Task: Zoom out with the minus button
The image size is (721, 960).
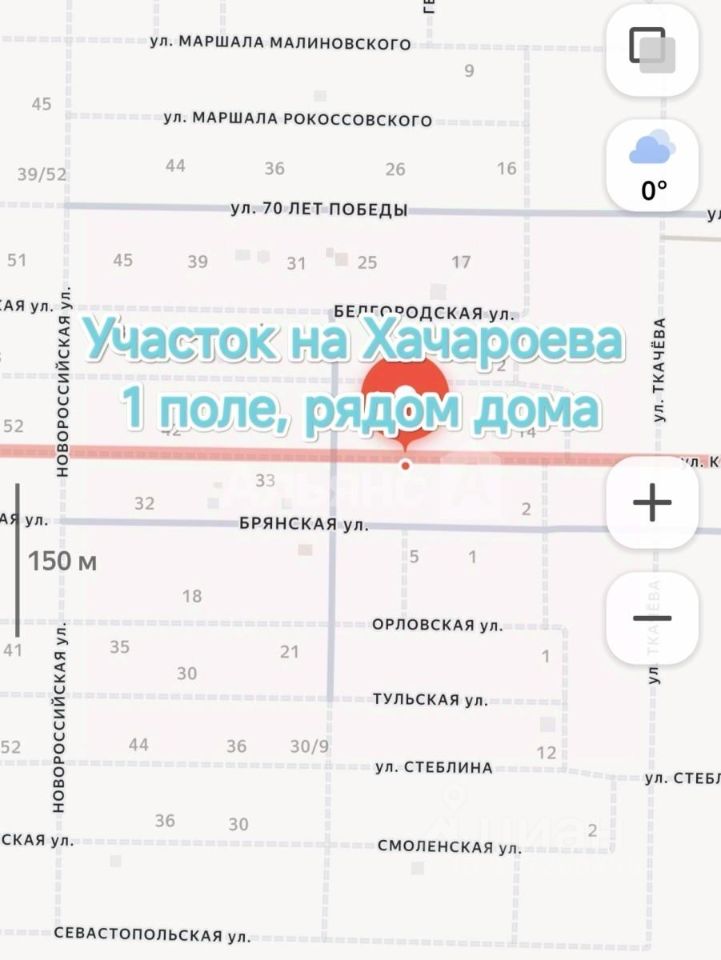Action: pos(652,617)
